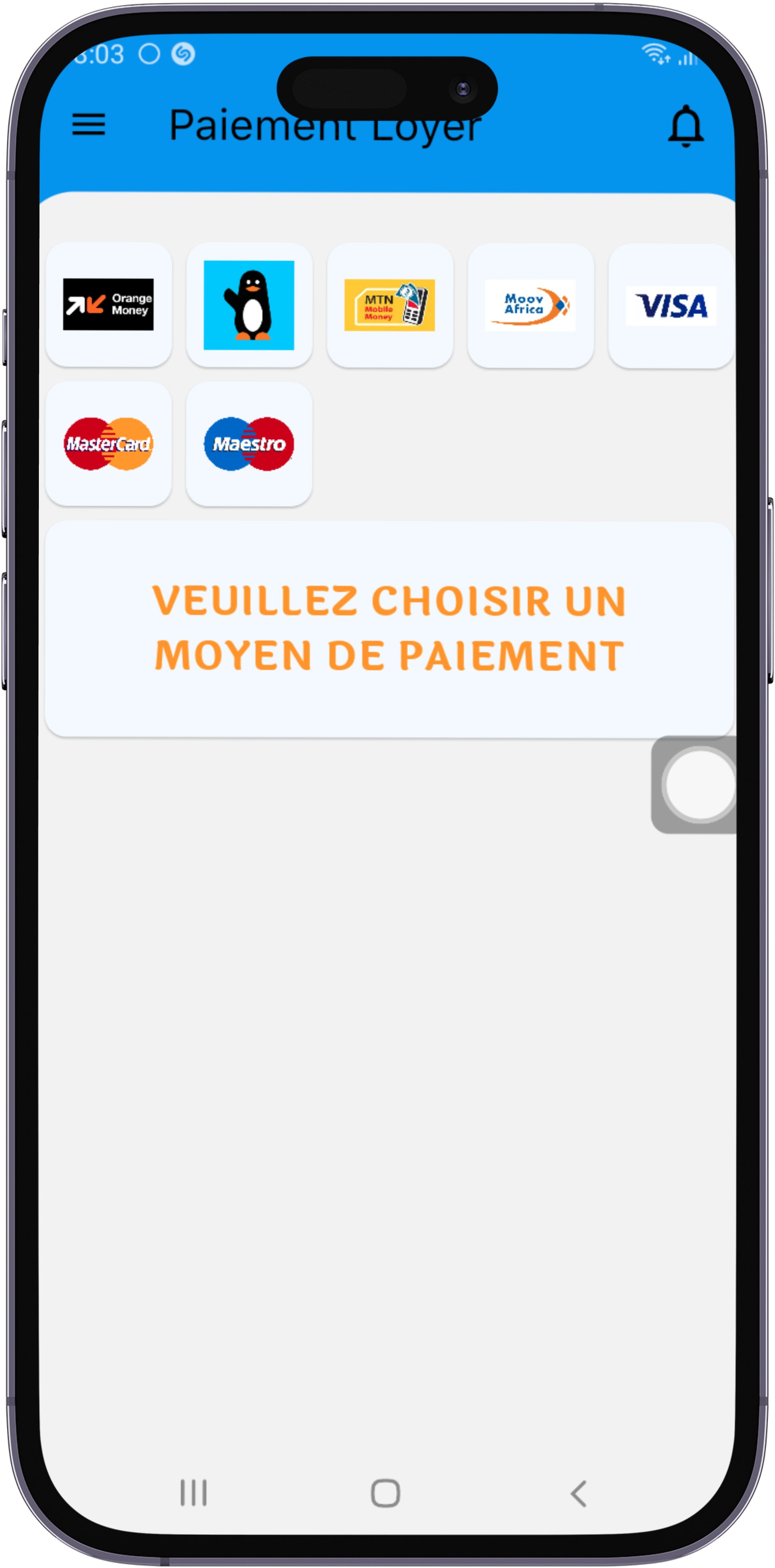
Task: Go back using system back button
Action: point(579,1494)
